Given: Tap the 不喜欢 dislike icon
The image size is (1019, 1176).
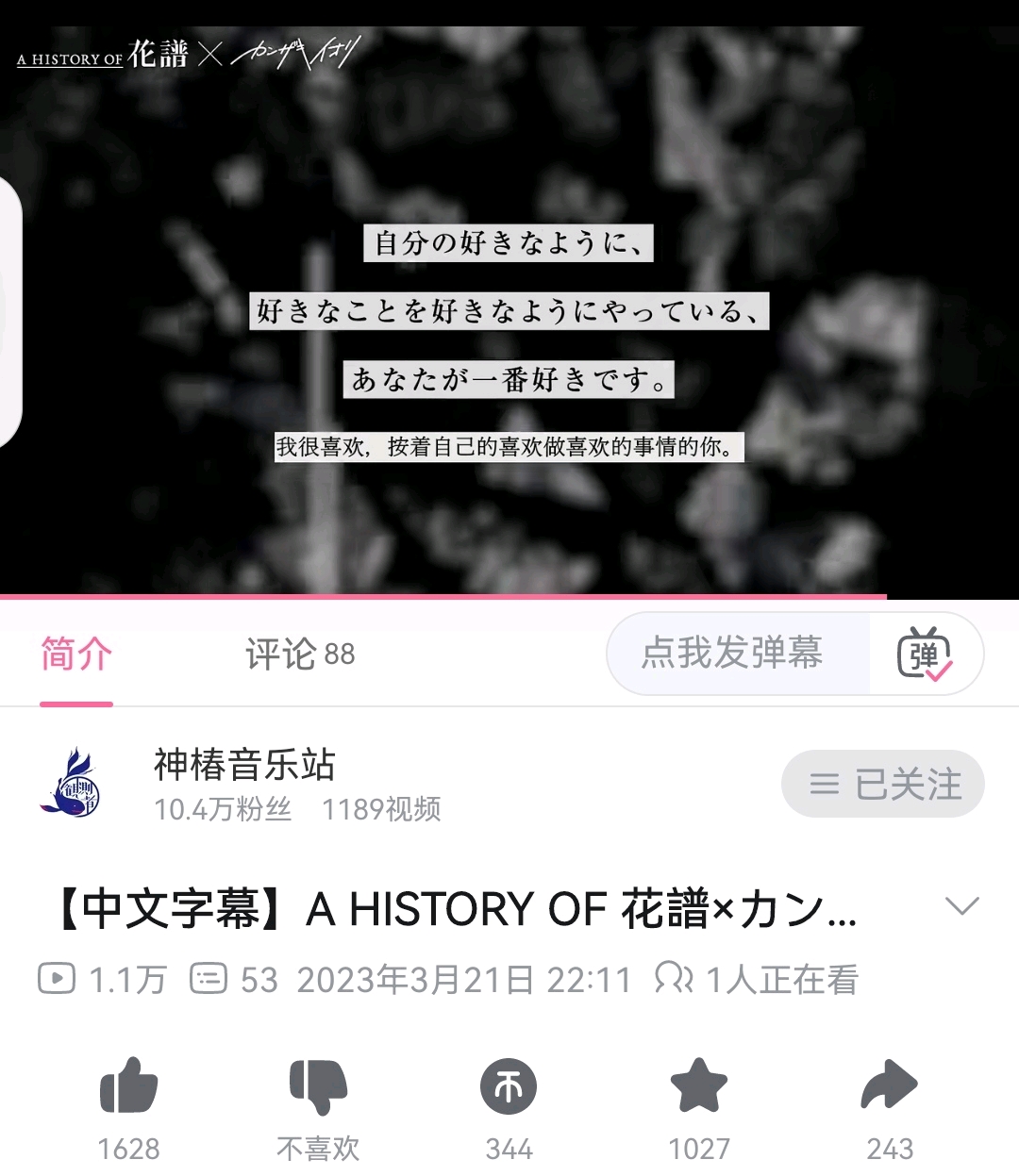Looking at the screenshot, I should 319,1087.
